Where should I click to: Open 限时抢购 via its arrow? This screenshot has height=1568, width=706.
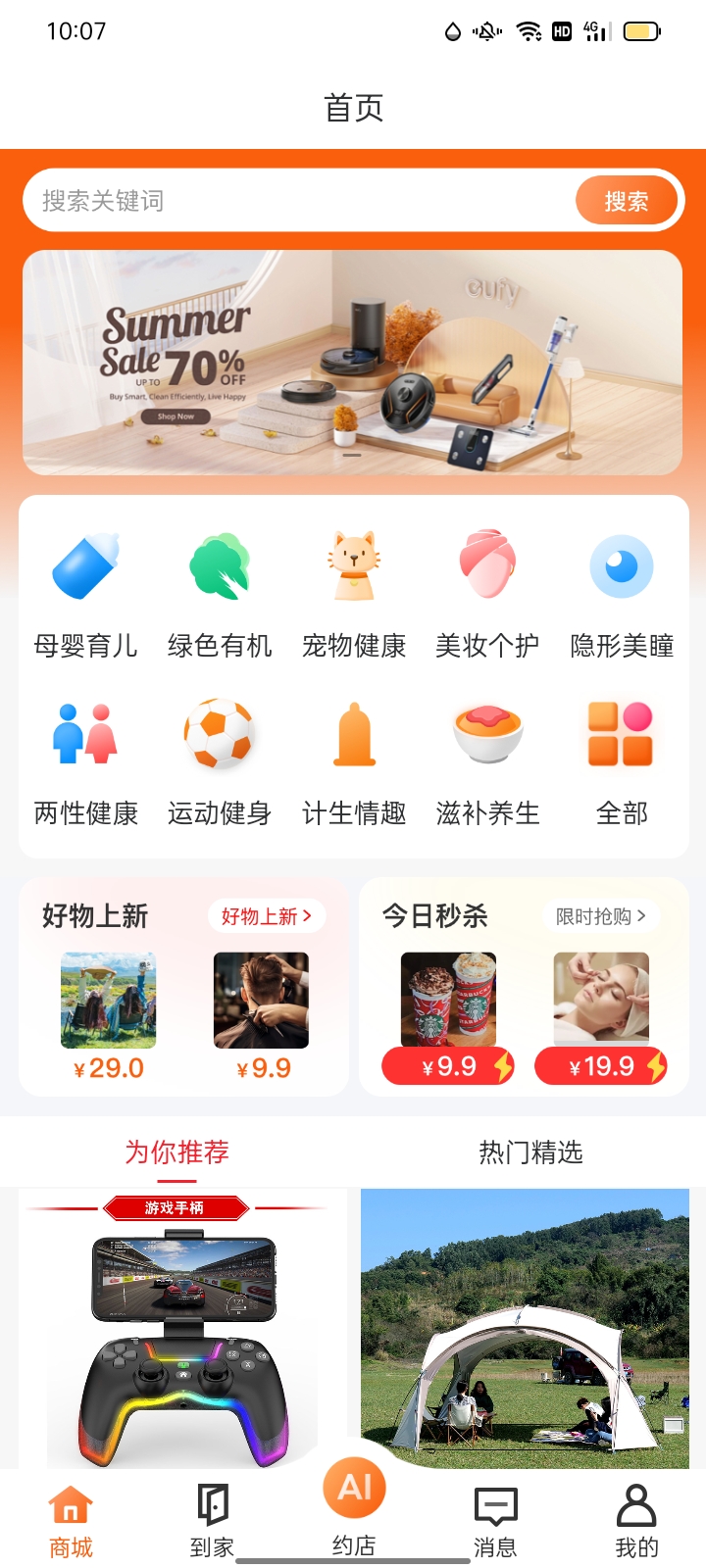[x=600, y=916]
